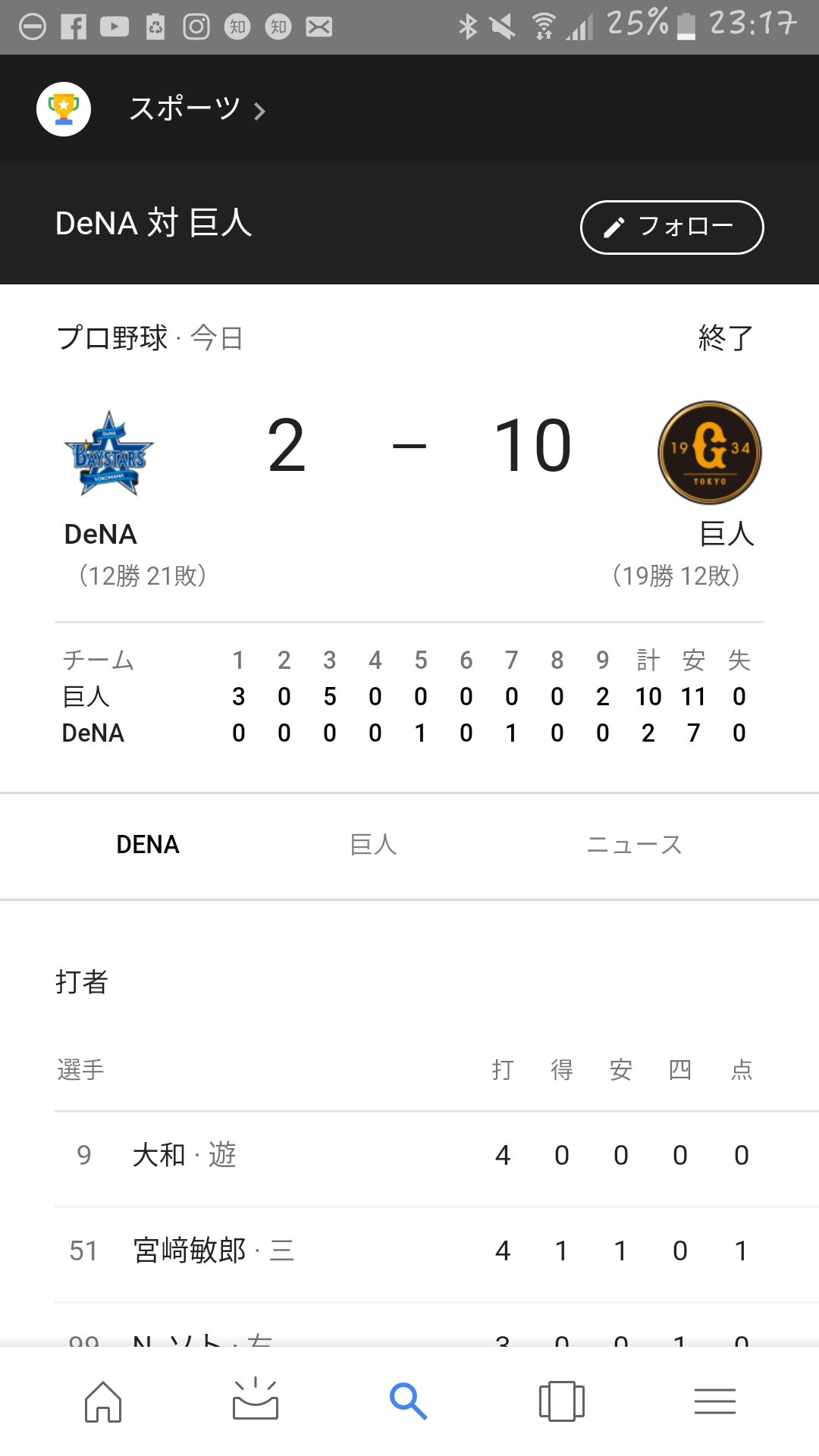819x1456 pixels.
Task: Open the inbox tray icon in bottom bar
Action: (256, 1399)
